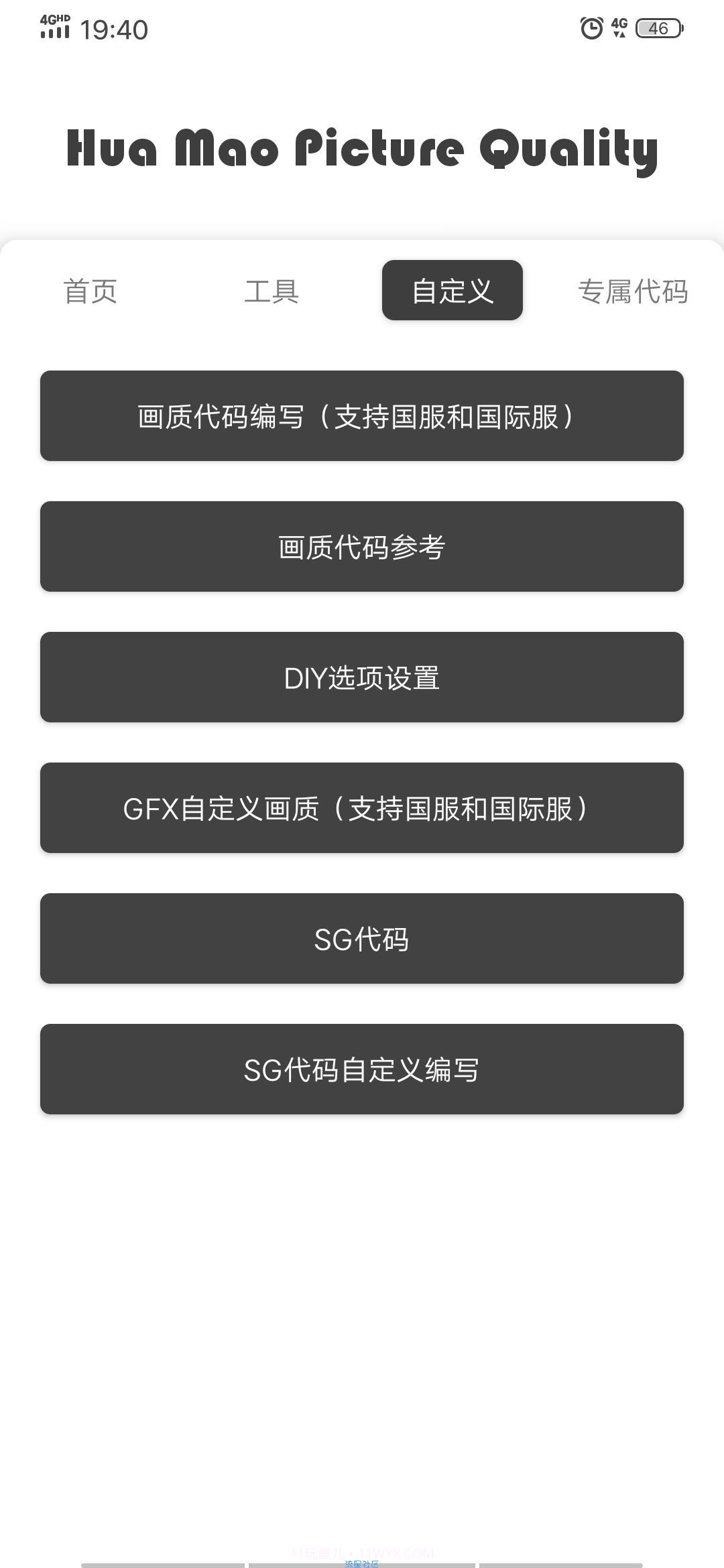The height and width of the screenshot is (1568, 724).
Task: Switch to the 专属代码 tab
Action: coord(633,291)
